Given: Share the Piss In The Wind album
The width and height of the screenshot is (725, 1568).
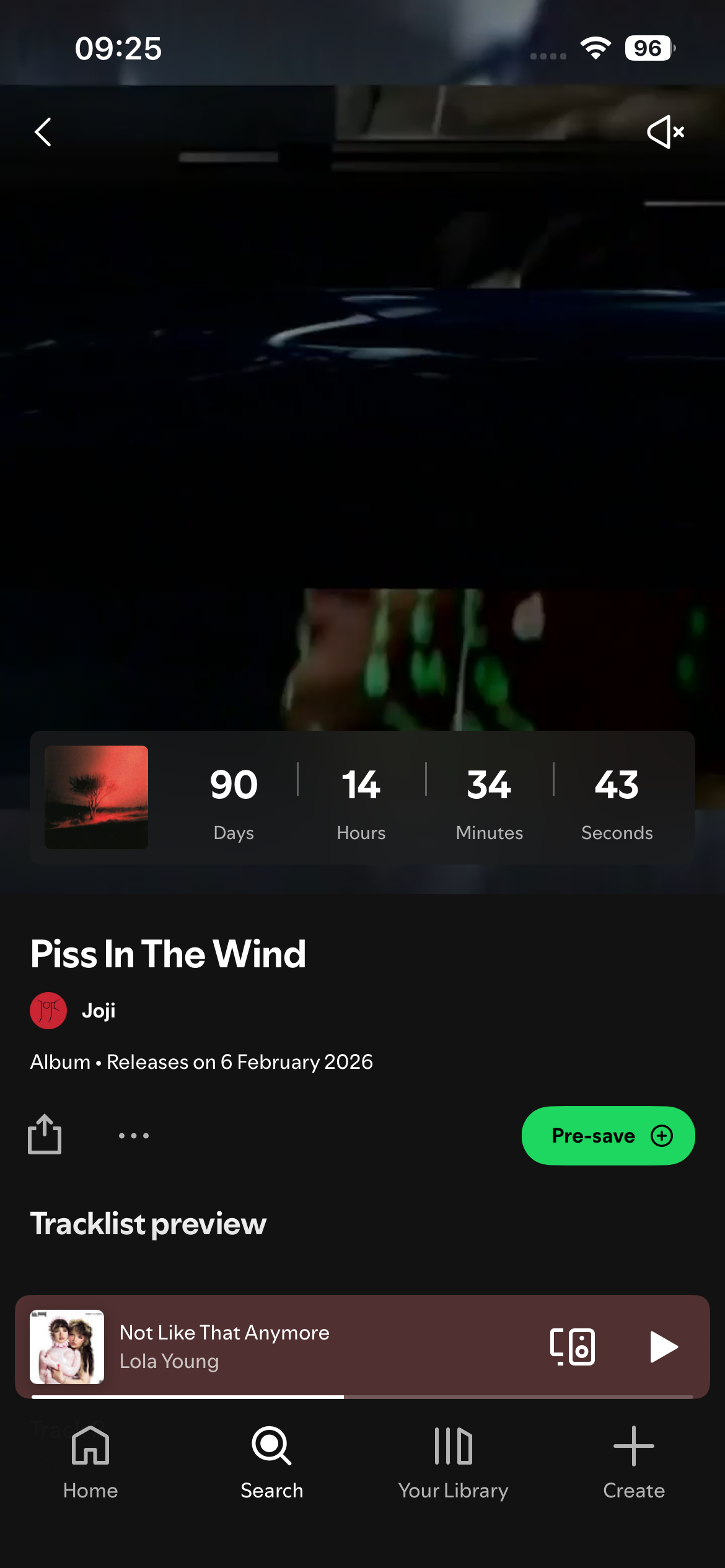Looking at the screenshot, I should [x=45, y=1135].
